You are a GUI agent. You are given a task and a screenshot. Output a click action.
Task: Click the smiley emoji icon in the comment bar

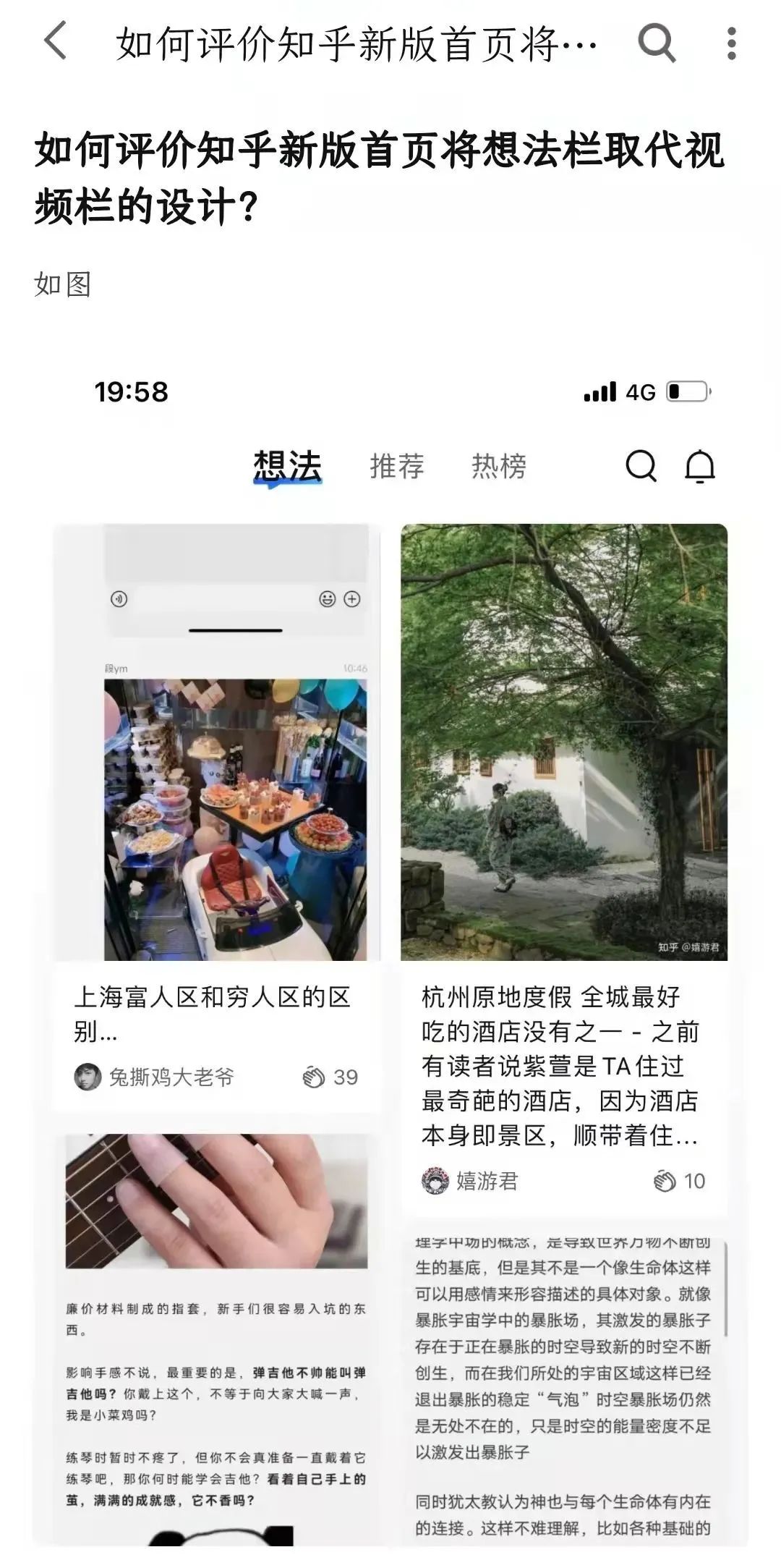[x=325, y=599]
